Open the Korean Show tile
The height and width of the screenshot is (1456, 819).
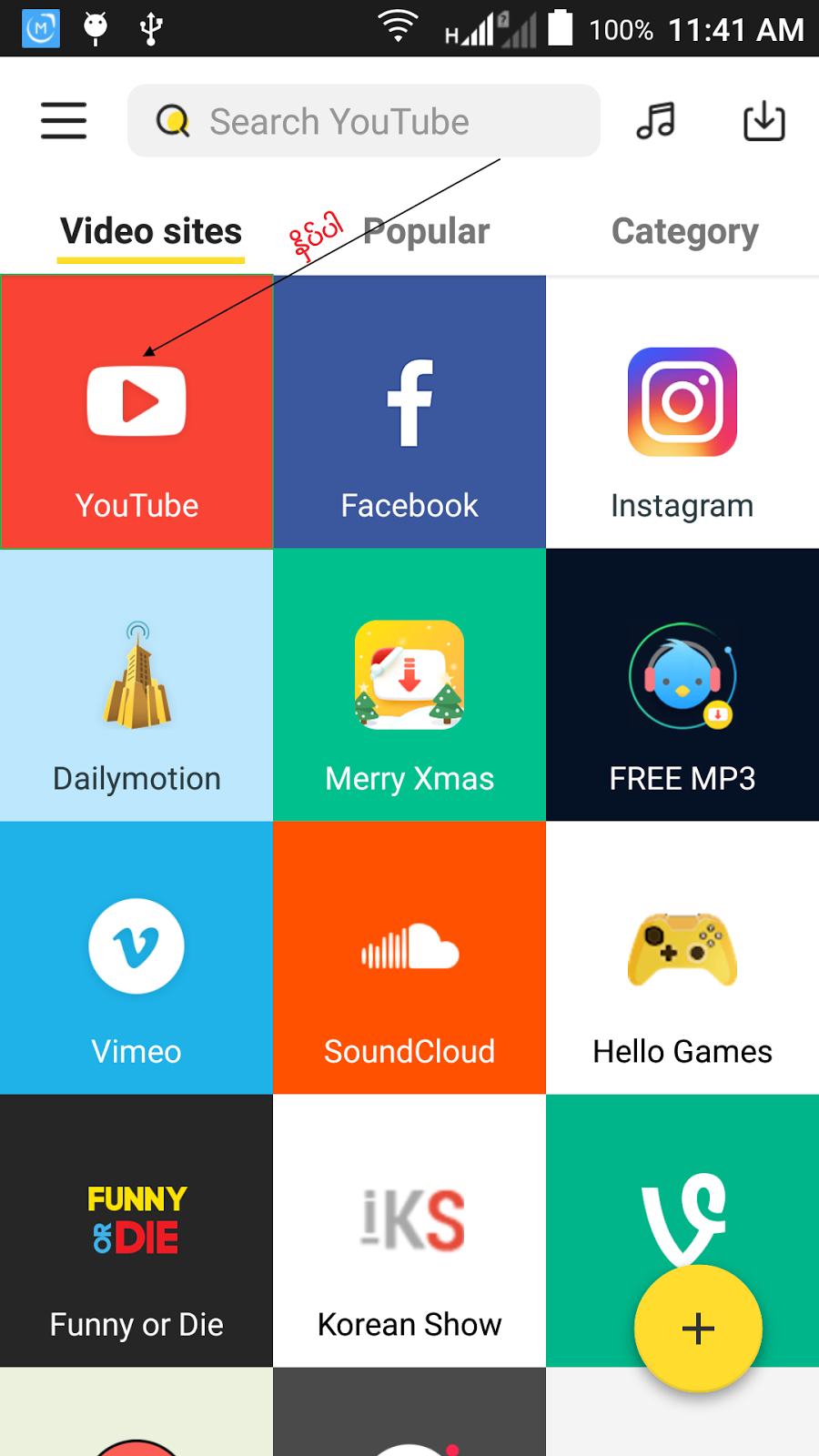(x=409, y=1231)
